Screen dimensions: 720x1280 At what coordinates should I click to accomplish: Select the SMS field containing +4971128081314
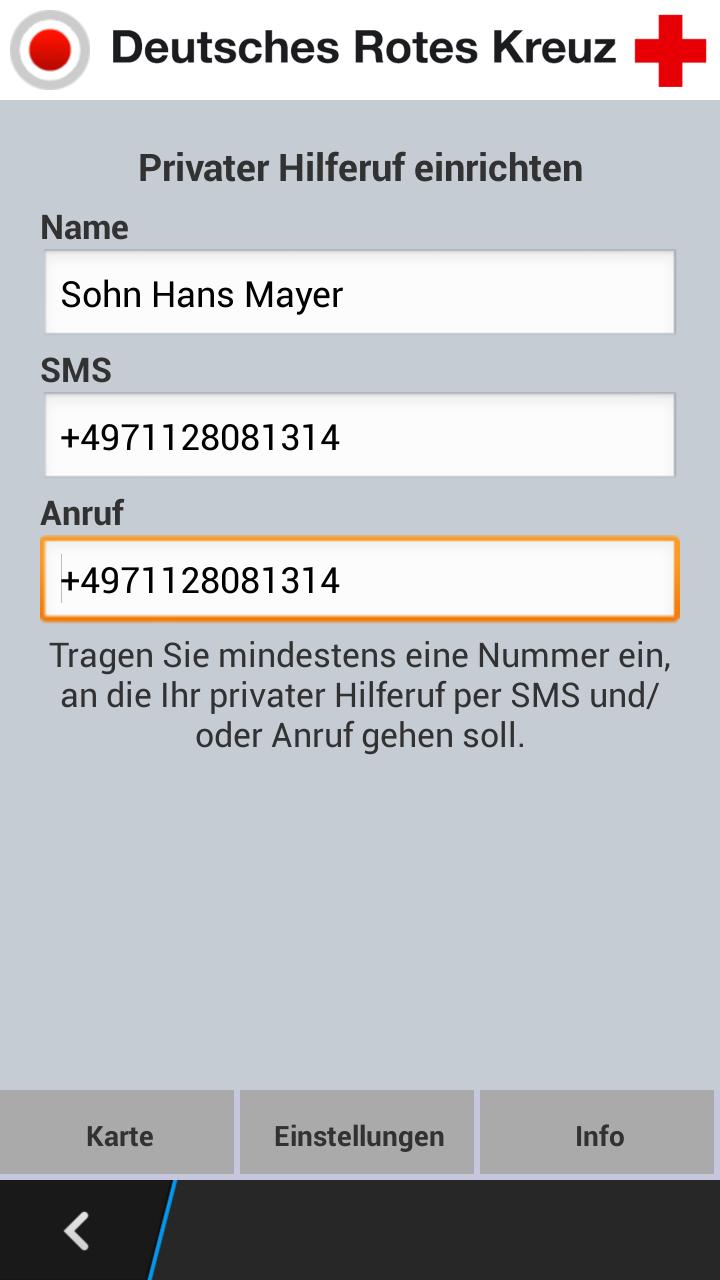tap(359, 435)
